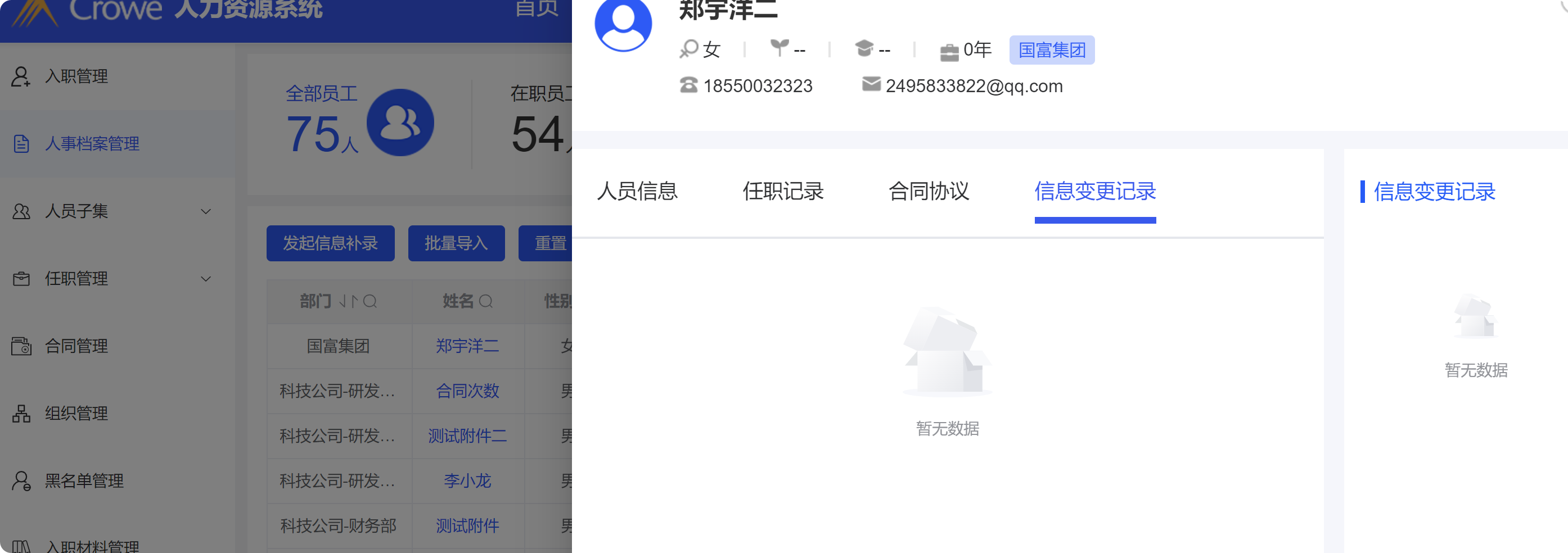This screenshot has height=553, width=1568.
Task: Open 黑名单管理 section
Action: click(84, 481)
